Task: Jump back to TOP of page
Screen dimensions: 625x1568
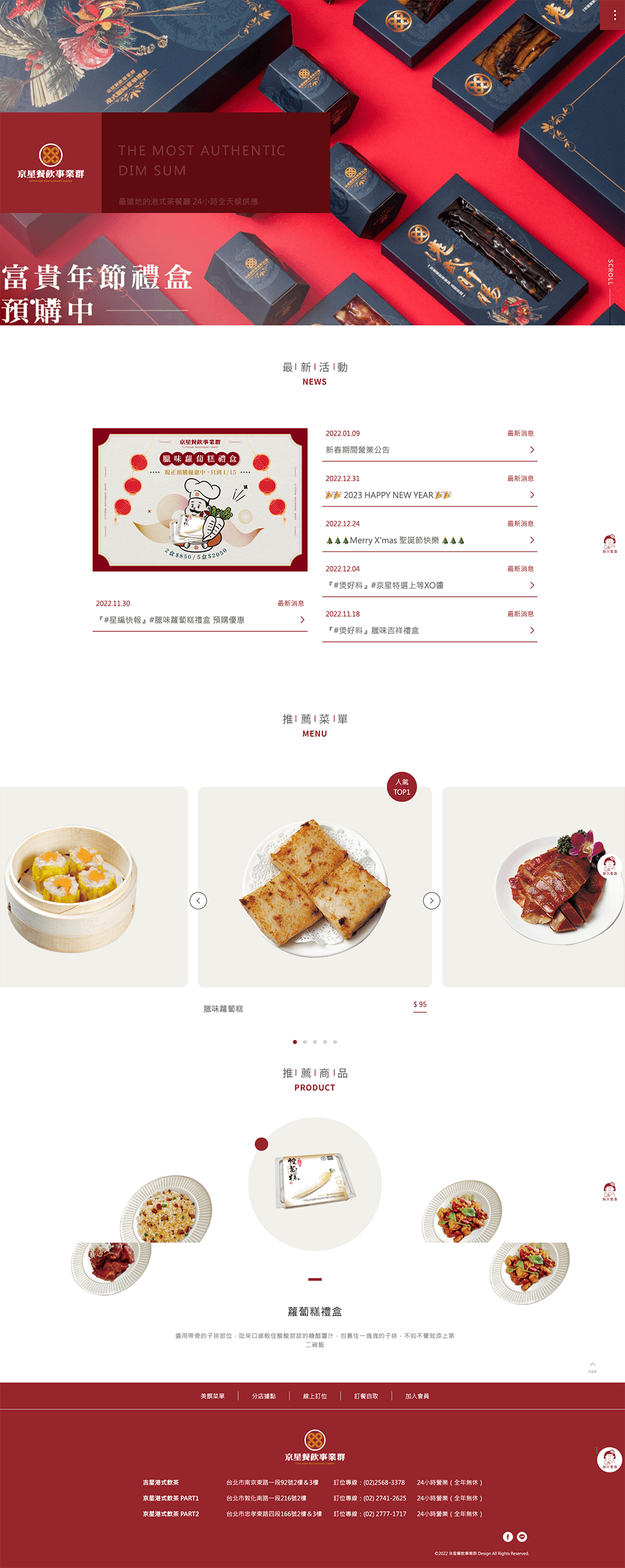Action: (592, 1367)
